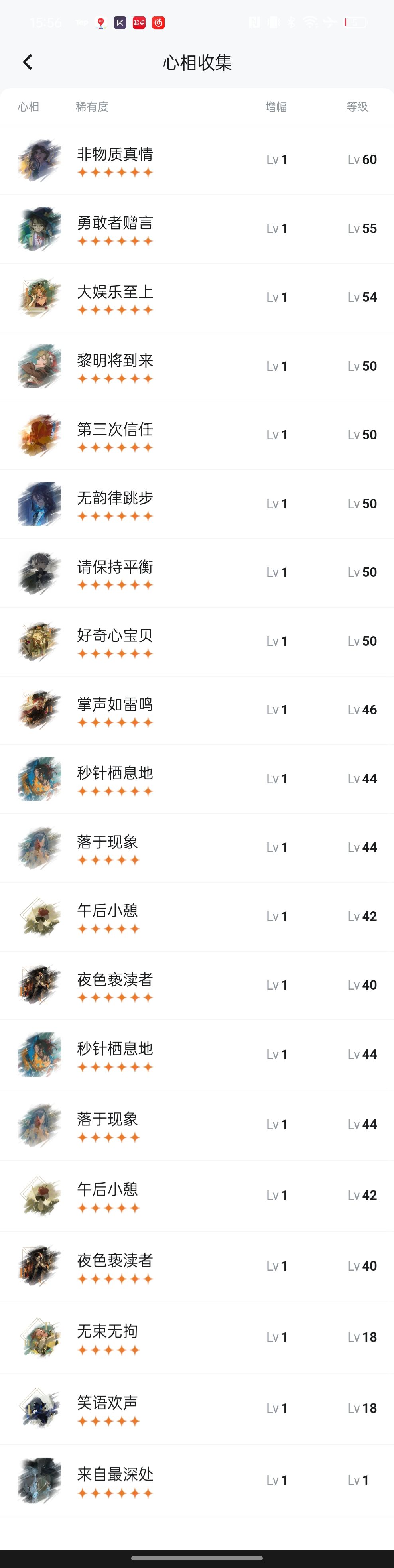Go back from the 心相收集 page
394x1568 pixels.
(28, 62)
